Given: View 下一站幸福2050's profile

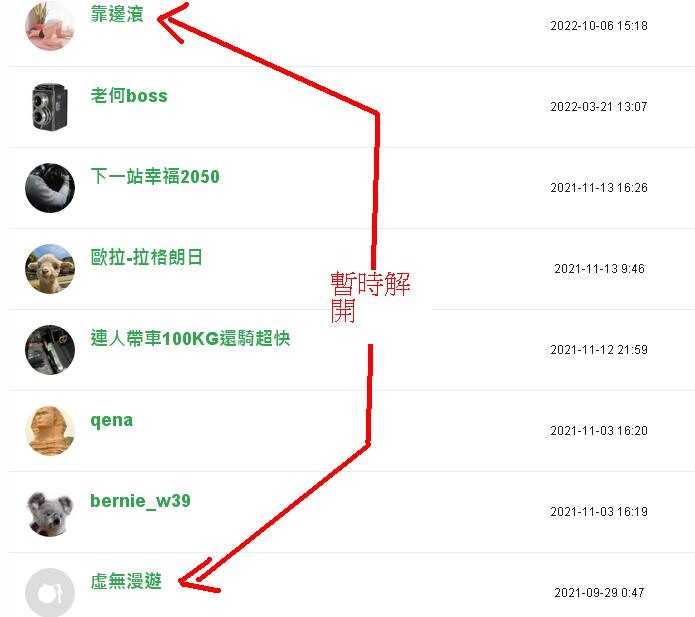Looking at the screenshot, I should [x=154, y=177].
